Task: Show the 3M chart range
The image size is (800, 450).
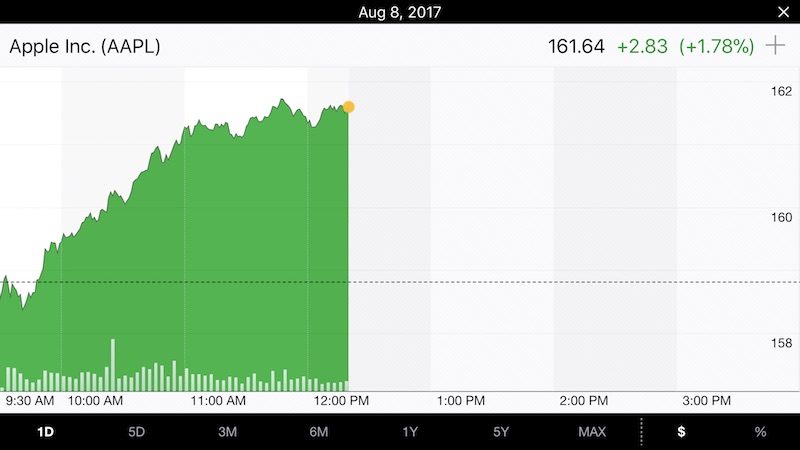Action: coord(228,432)
